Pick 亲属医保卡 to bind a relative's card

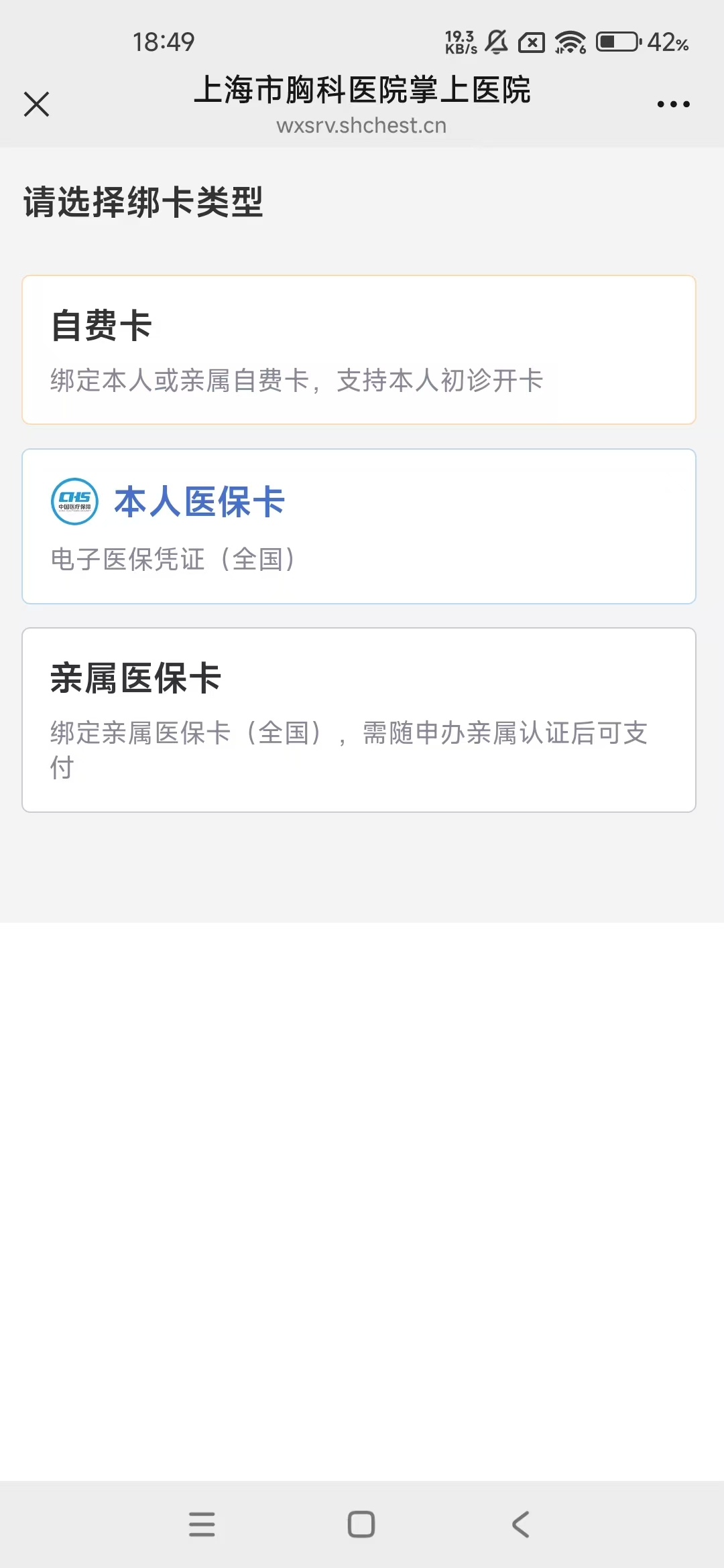tap(359, 720)
